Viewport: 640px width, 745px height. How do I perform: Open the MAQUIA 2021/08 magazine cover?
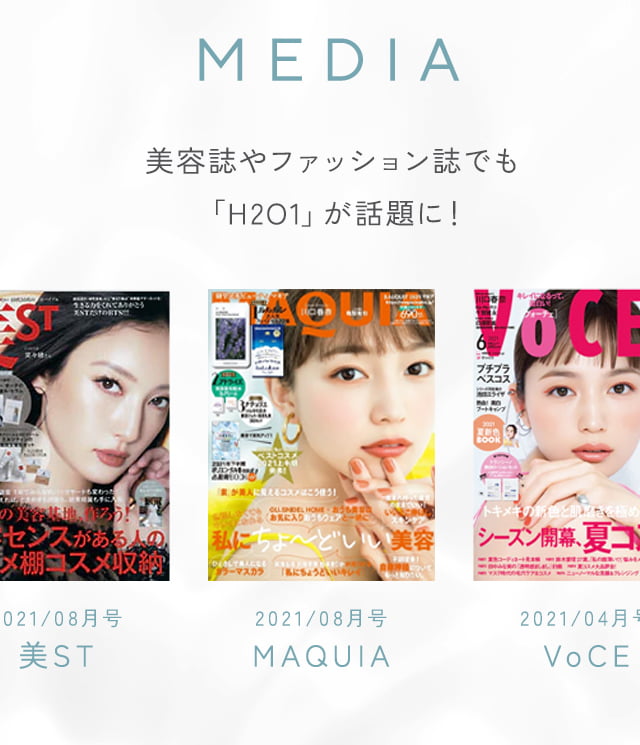[x=321, y=435]
